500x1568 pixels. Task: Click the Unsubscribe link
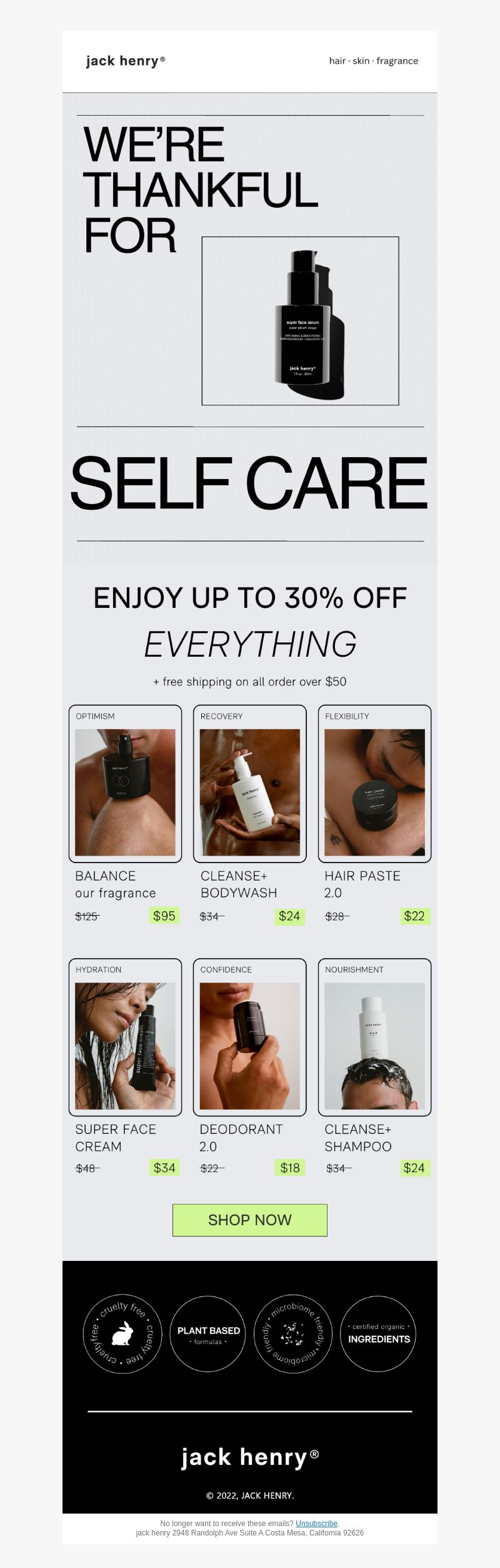[316, 1523]
